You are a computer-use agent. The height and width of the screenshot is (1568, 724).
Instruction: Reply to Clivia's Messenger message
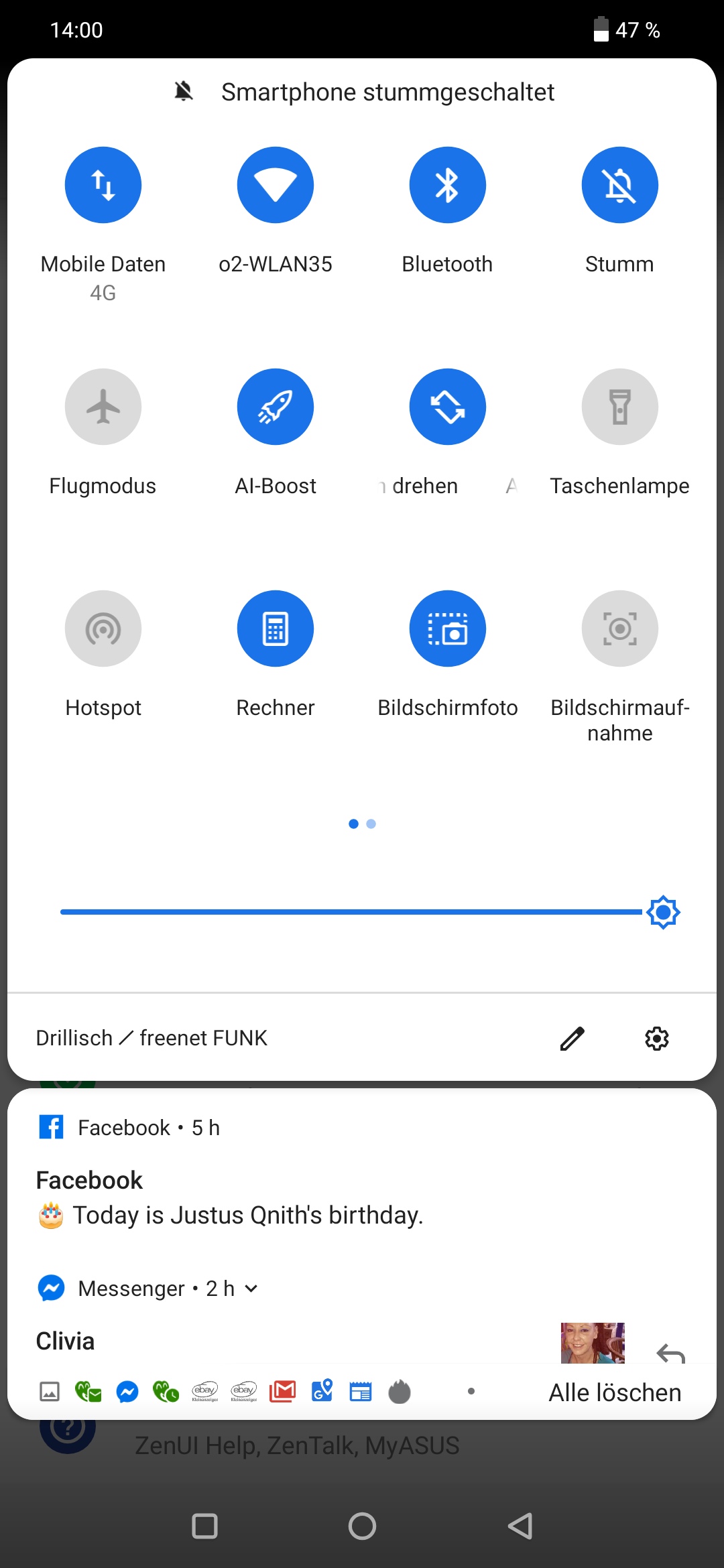coord(670,1354)
